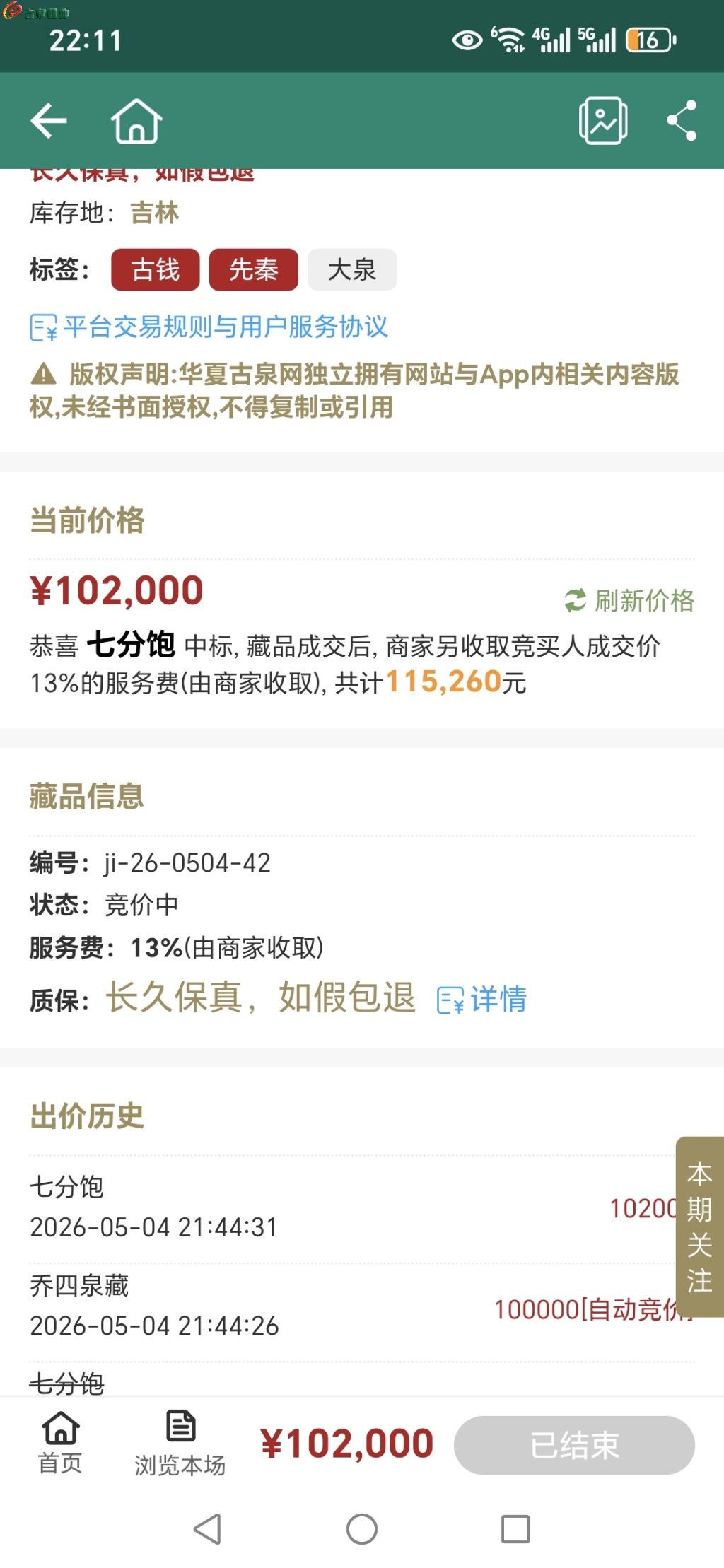Open the image gallery icon

[603, 121]
